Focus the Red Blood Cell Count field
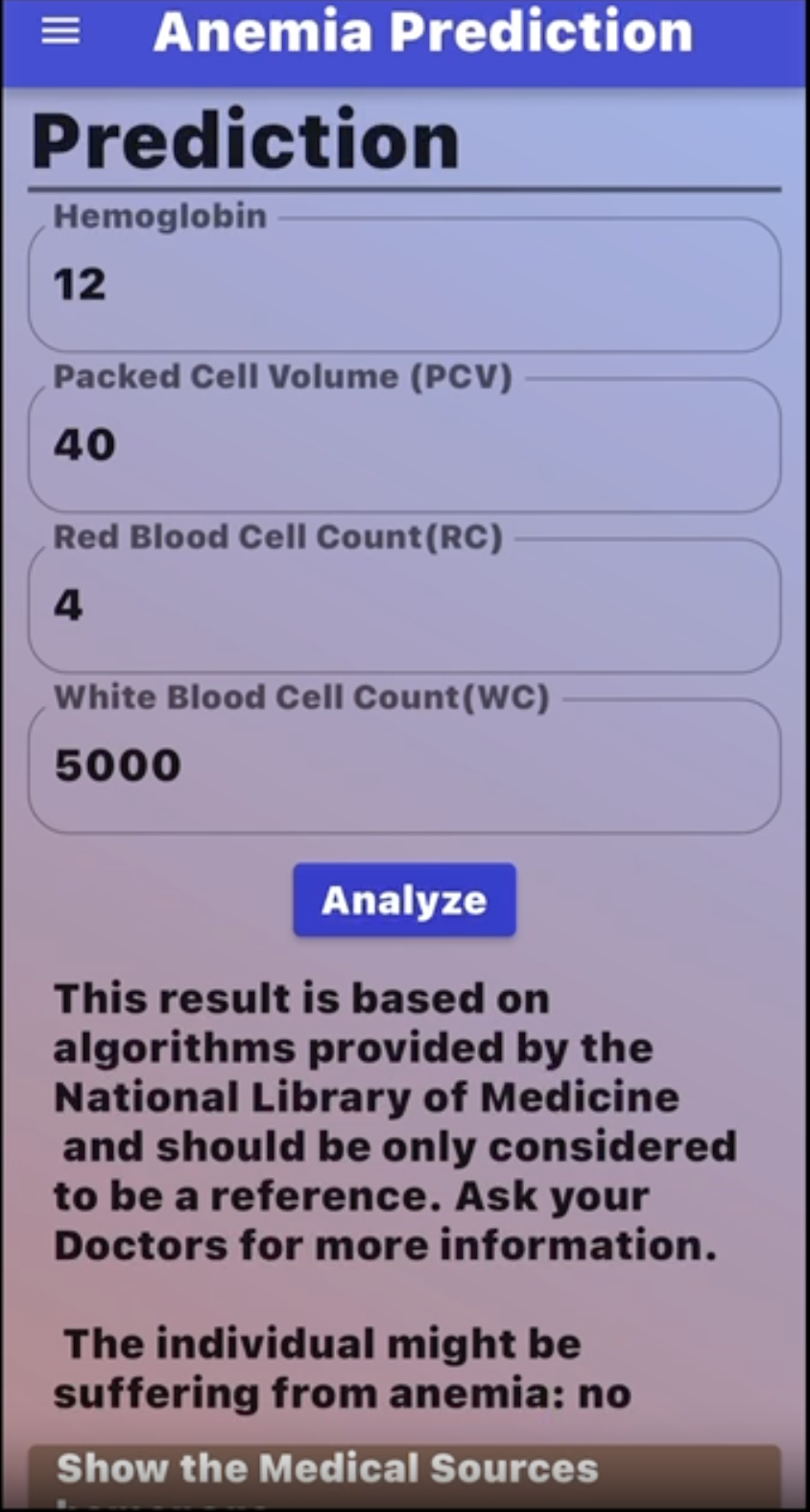810x1512 pixels. [404, 606]
